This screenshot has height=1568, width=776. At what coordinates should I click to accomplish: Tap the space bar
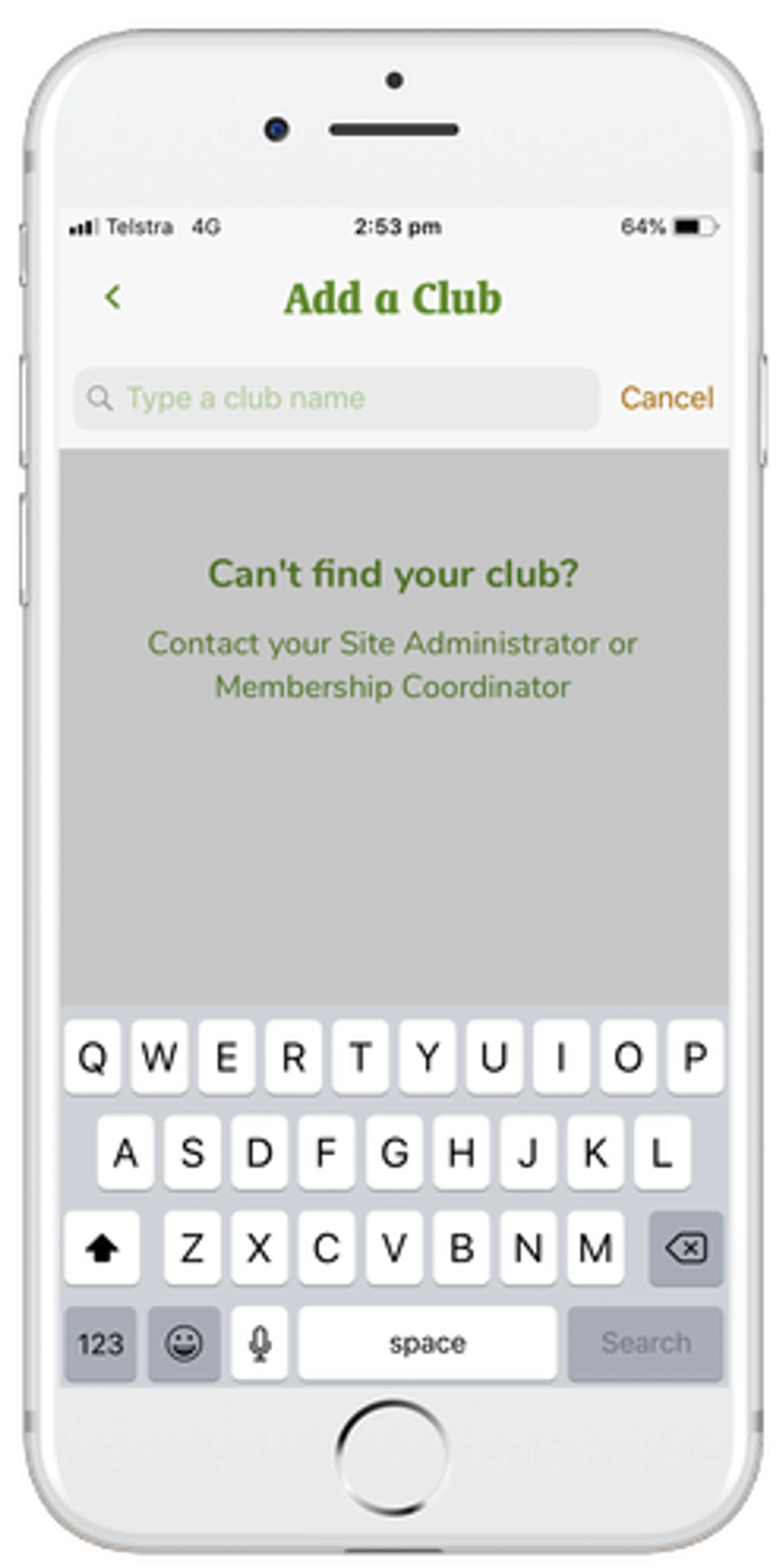[x=427, y=1343]
